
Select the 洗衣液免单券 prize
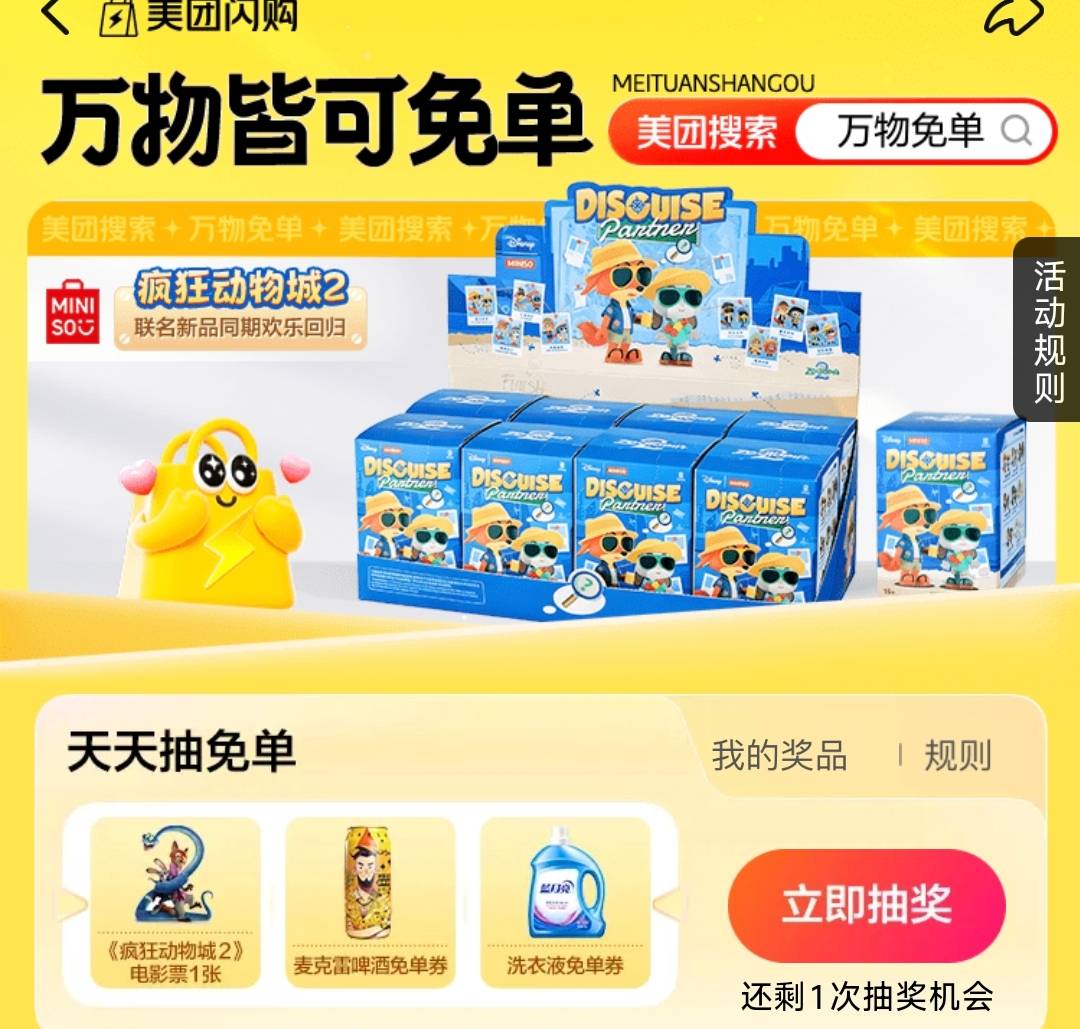pyautogui.click(x=565, y=902)
